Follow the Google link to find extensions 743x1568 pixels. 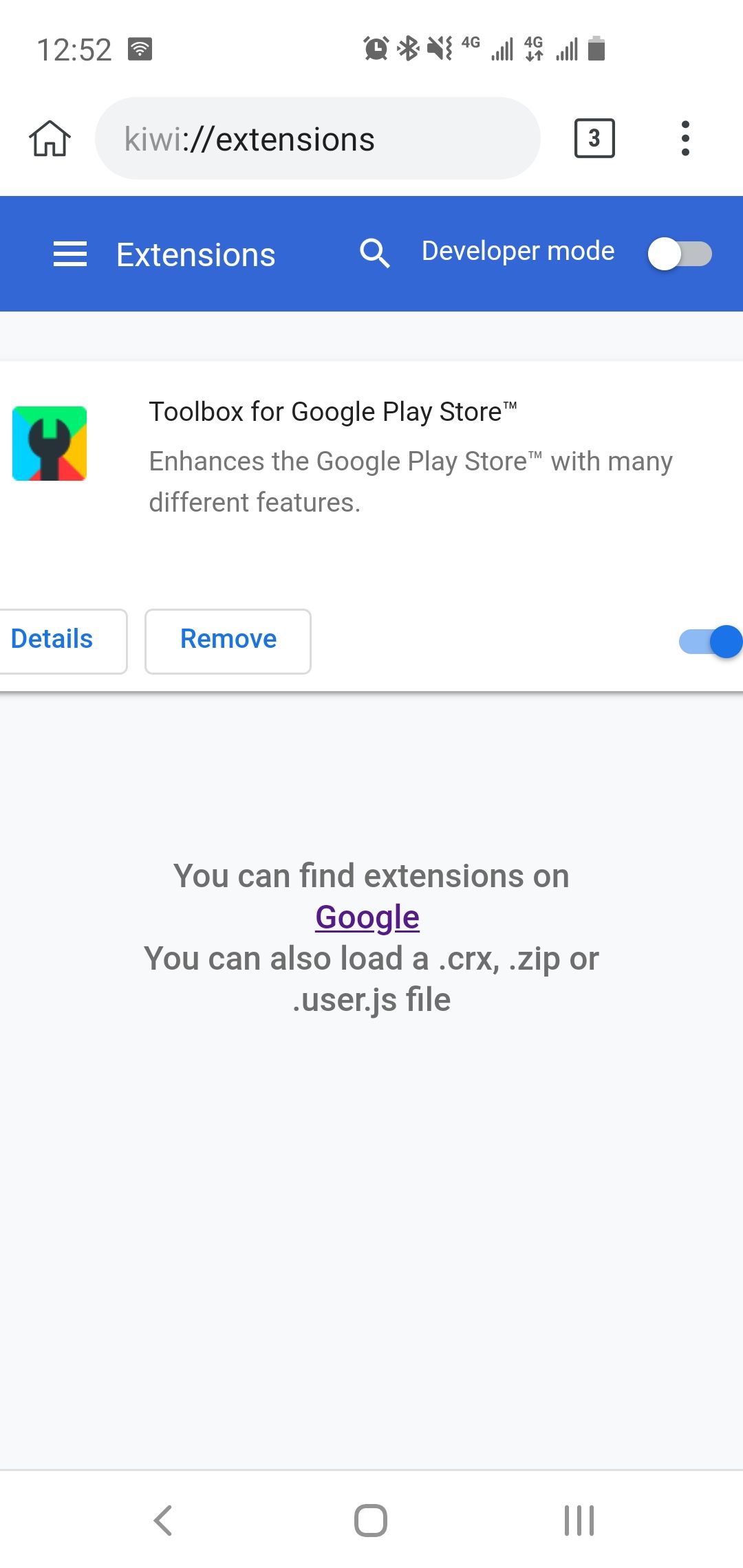tap(367, 917)
